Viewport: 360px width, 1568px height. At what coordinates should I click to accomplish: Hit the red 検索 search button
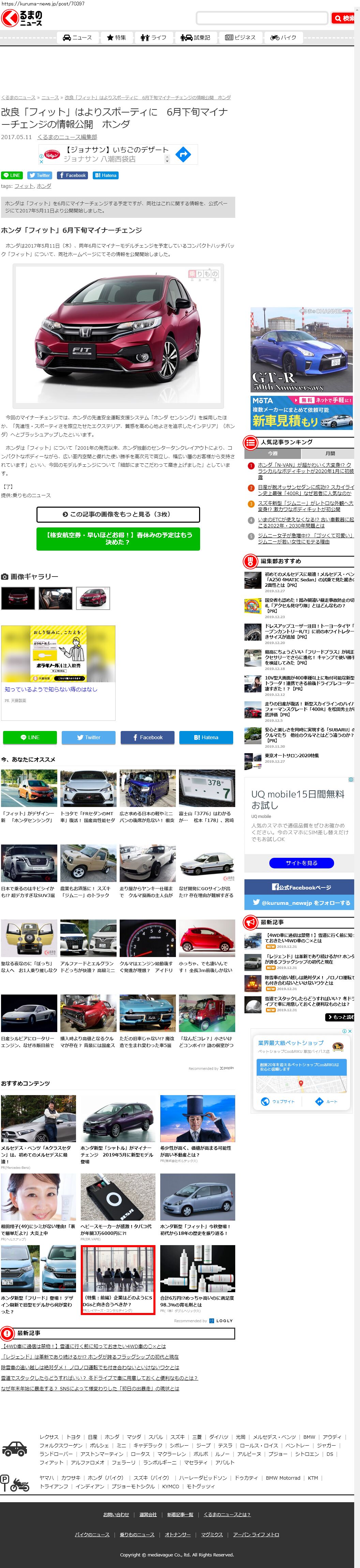point(345,18)
